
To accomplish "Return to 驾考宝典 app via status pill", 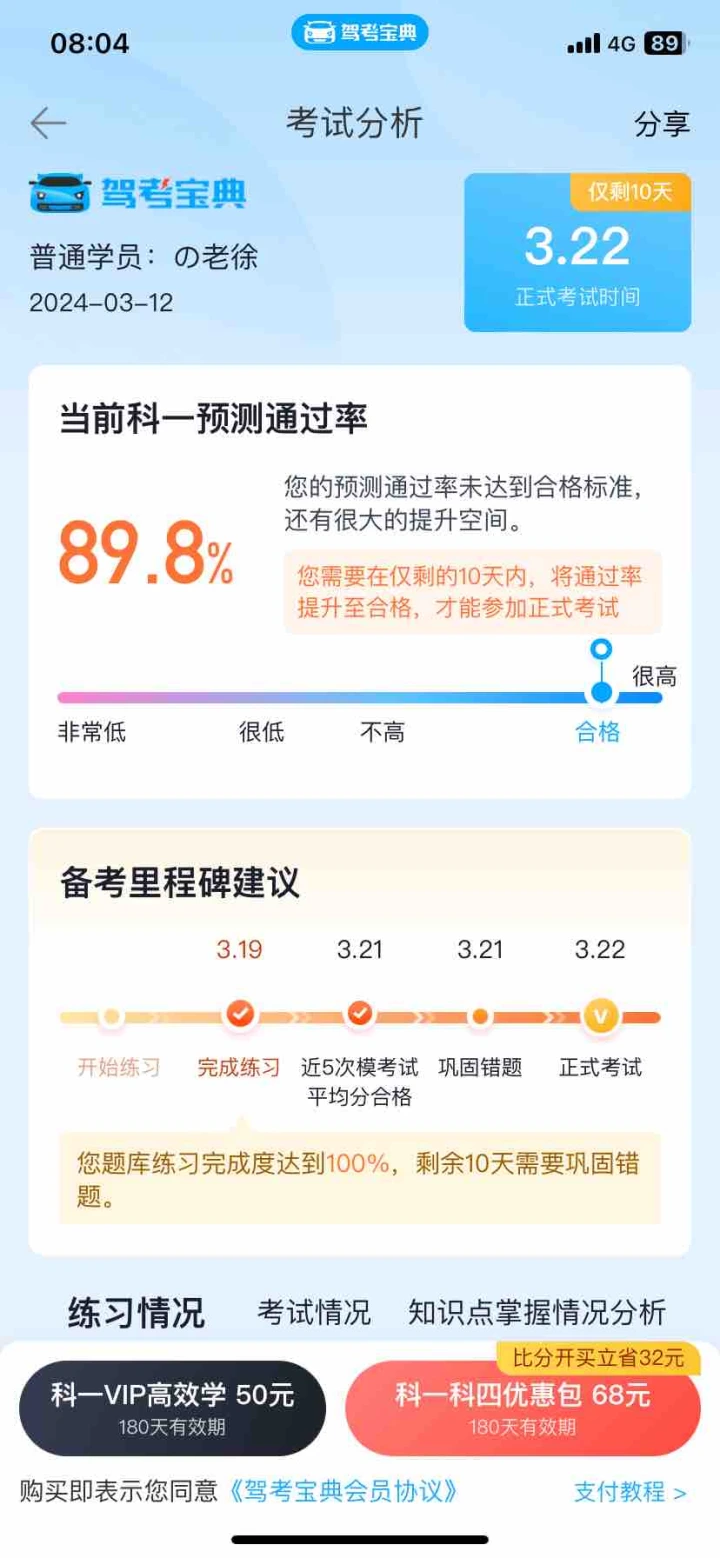I will coord(360,34).
